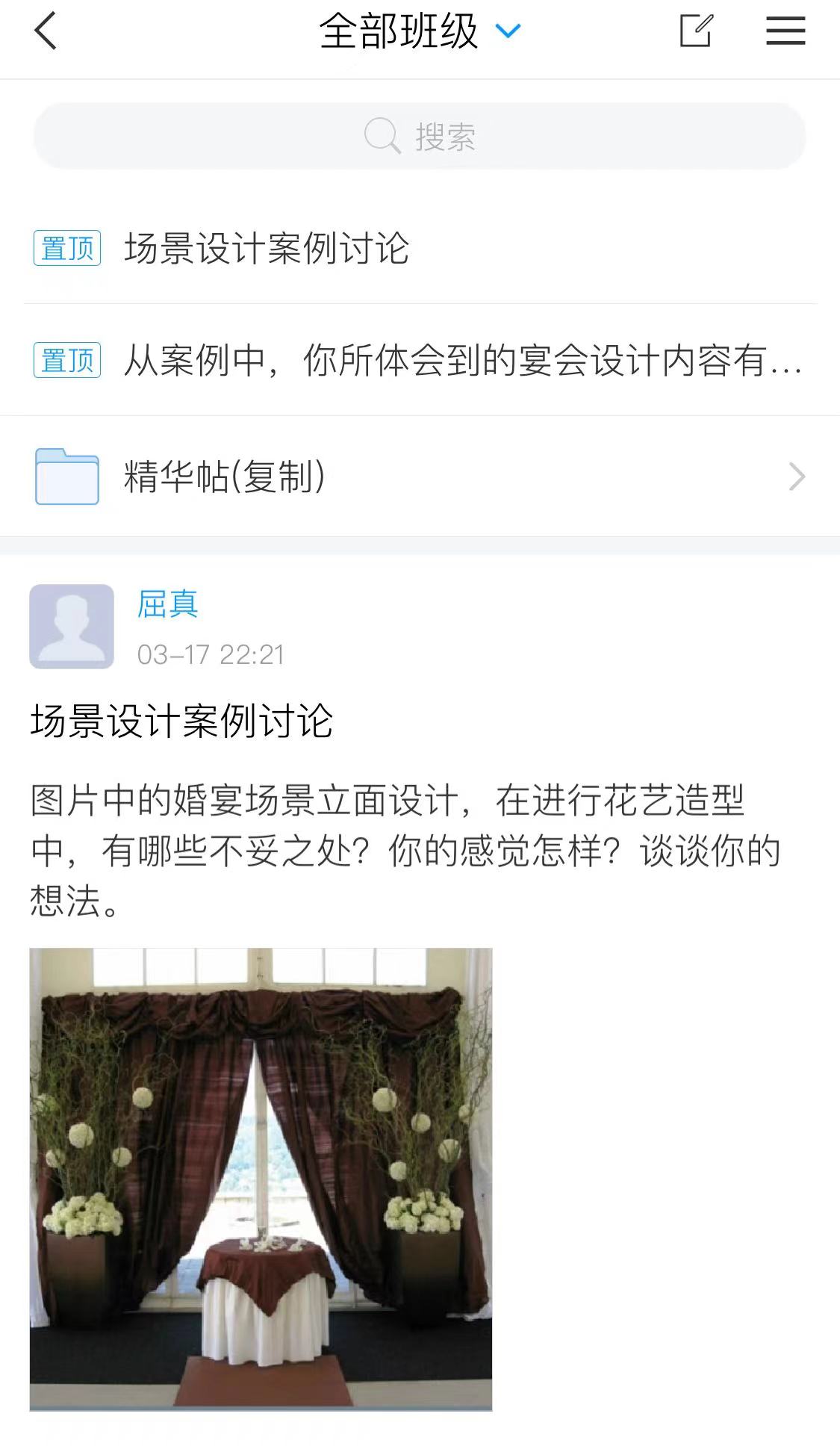Open the author name 屈真
The height and width of the screenshot is (1452, 840).
[x=167, y=604]
